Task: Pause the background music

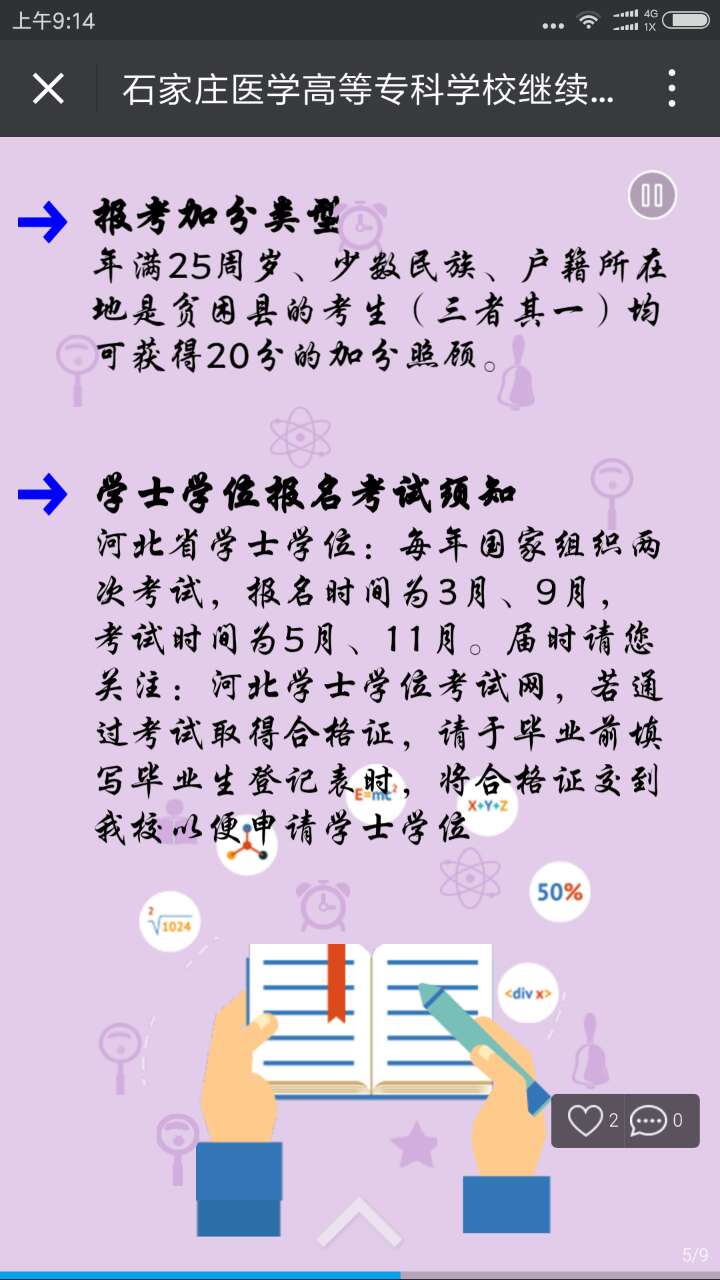Action: pos(652,195)
